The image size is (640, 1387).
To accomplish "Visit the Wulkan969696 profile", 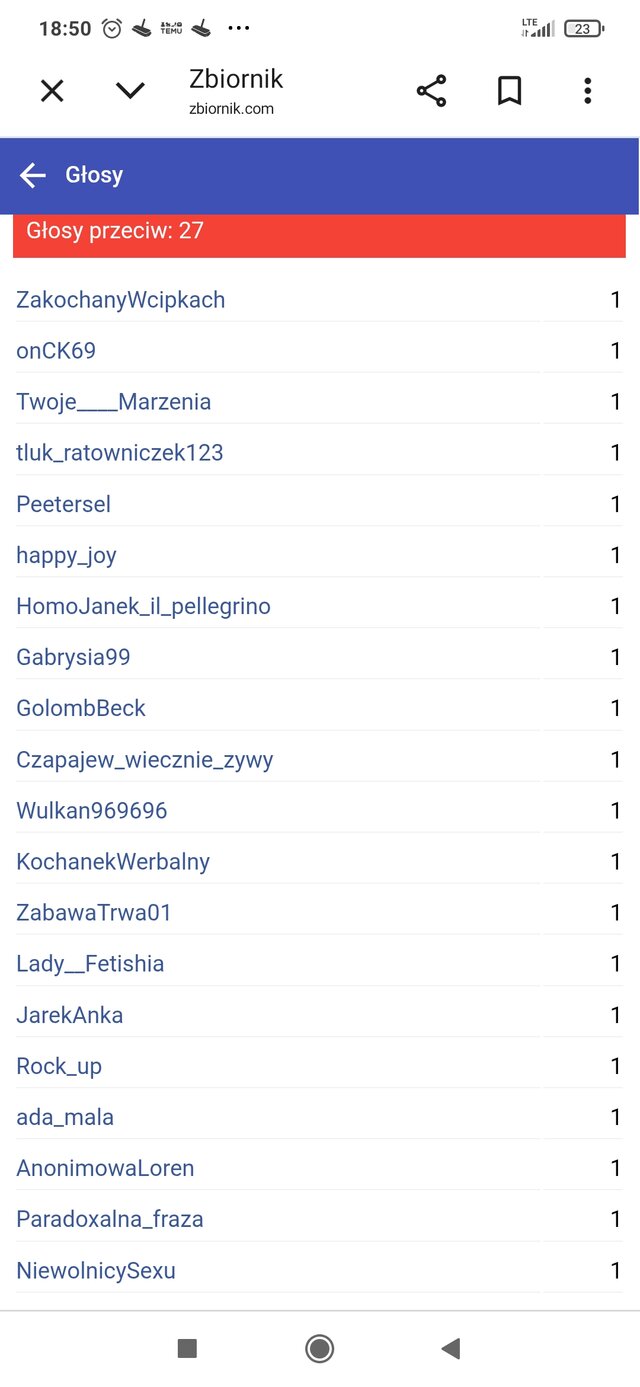I will pyautogui.click(x=92, y=811).
